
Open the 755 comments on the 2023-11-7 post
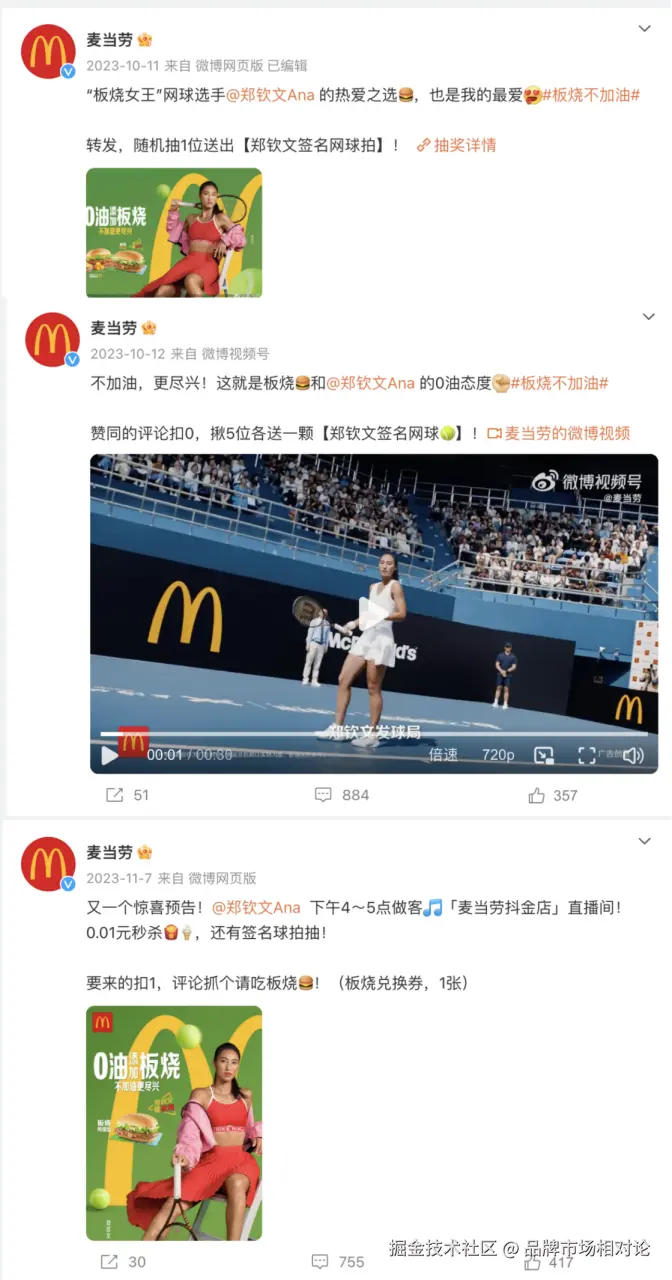point(338,1262)
